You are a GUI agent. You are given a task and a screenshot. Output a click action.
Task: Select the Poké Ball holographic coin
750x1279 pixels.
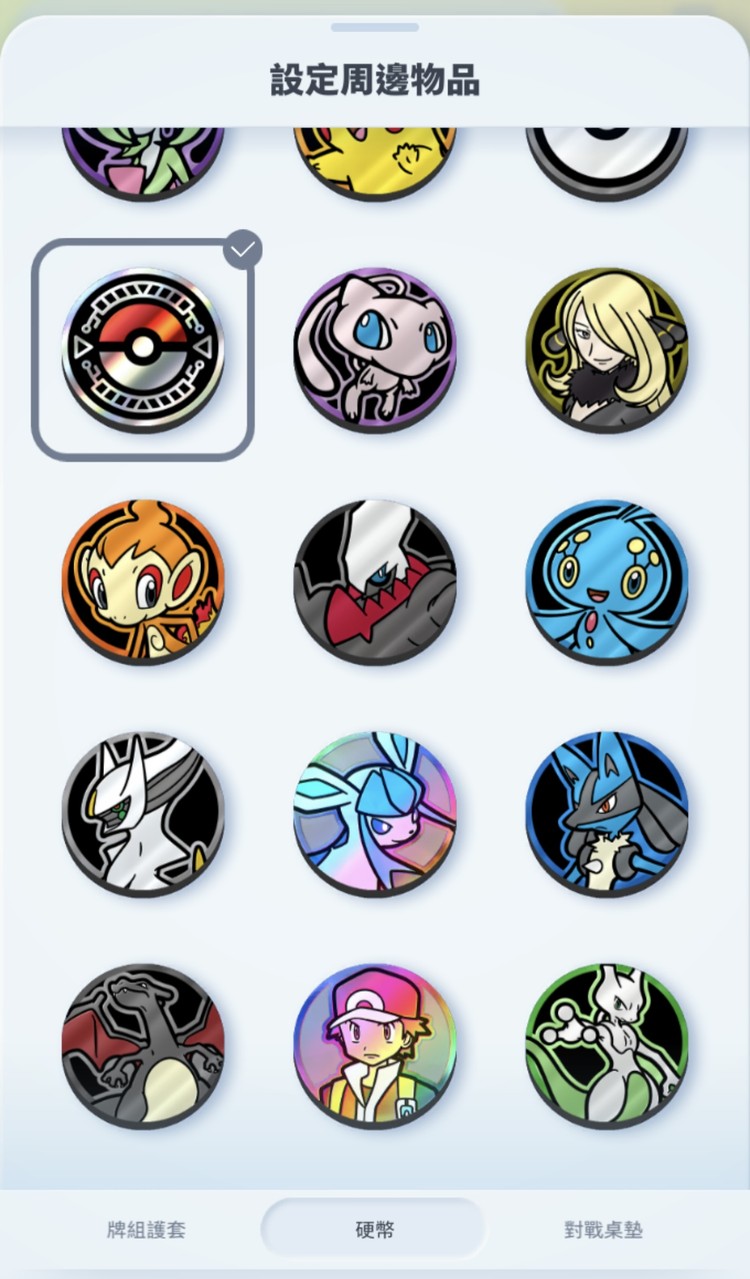pyautogui.click(x=143, y=348)
